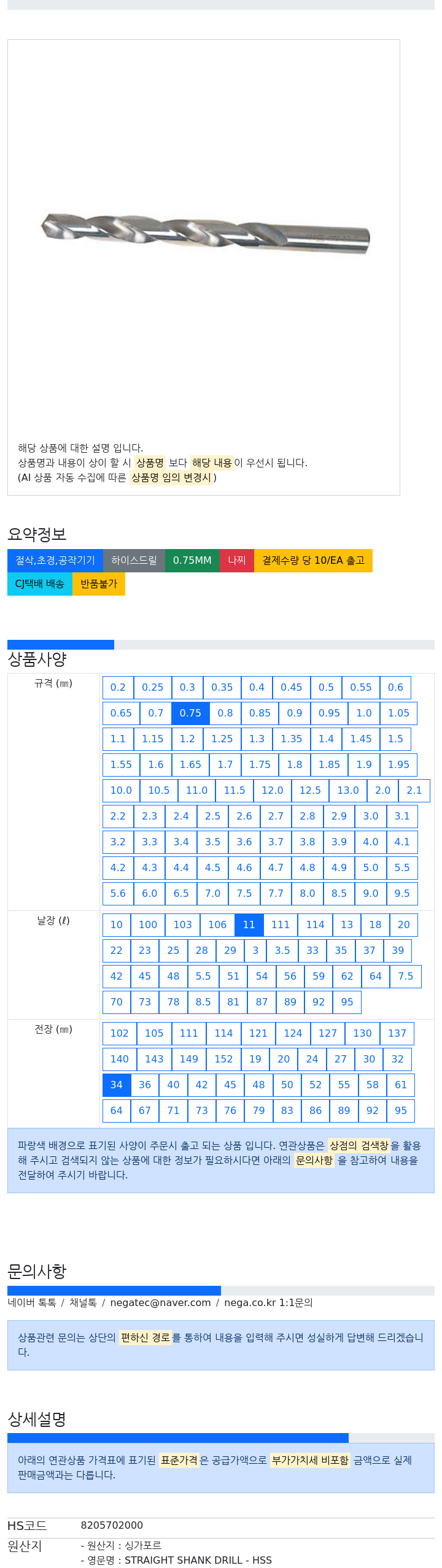Pick the 1.05 diameter option

pyautogui.click(x=398, y=713)
